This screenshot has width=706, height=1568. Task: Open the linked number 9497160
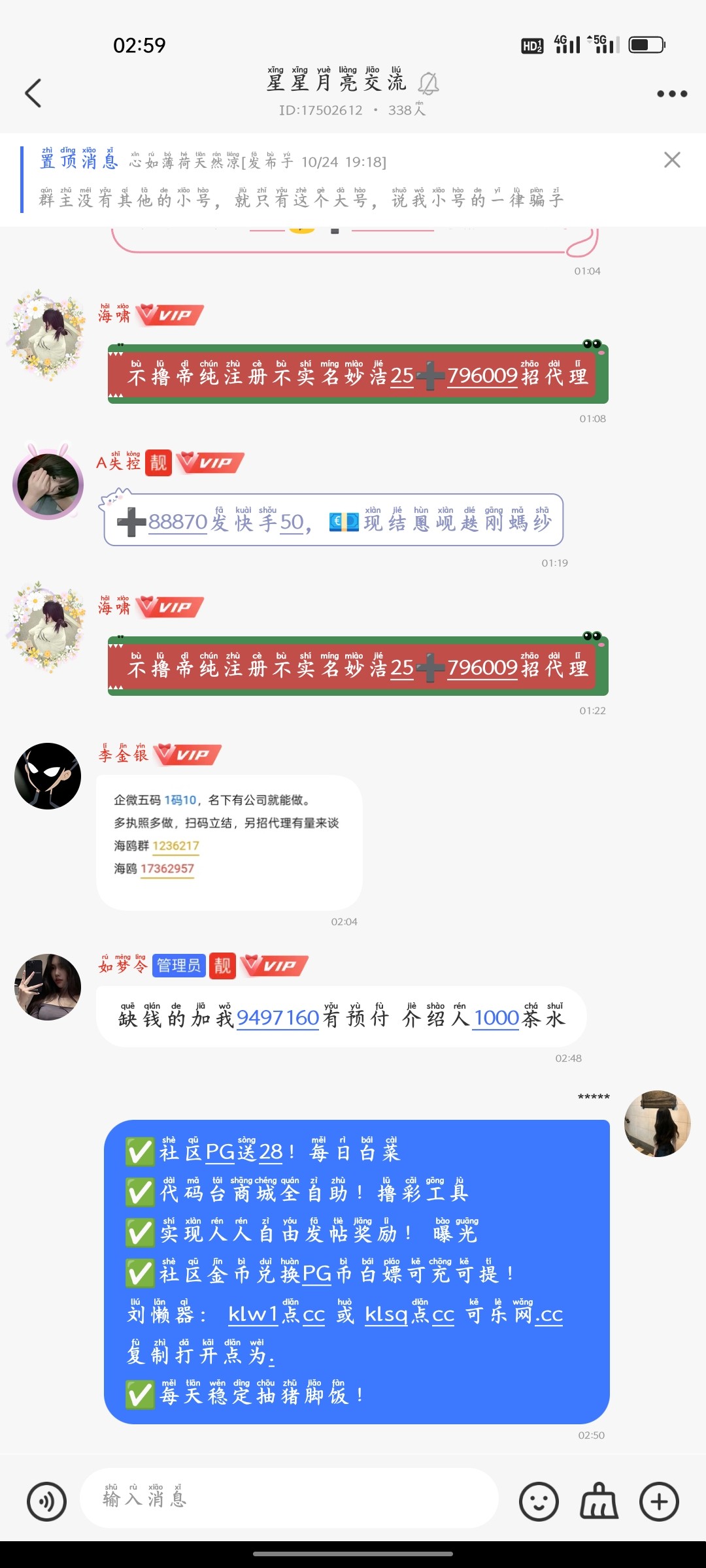pyautogui.click(x=277, y=1018)
